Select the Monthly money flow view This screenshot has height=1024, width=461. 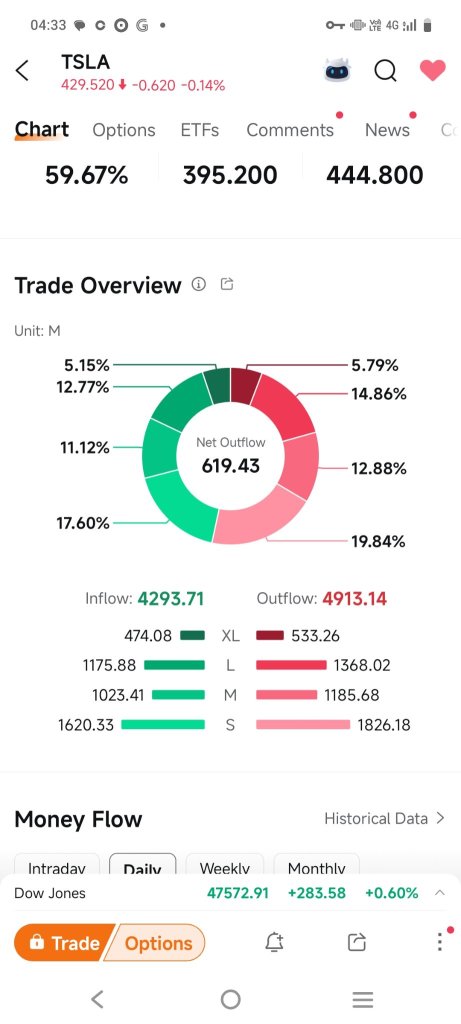(x=317, y=865)
